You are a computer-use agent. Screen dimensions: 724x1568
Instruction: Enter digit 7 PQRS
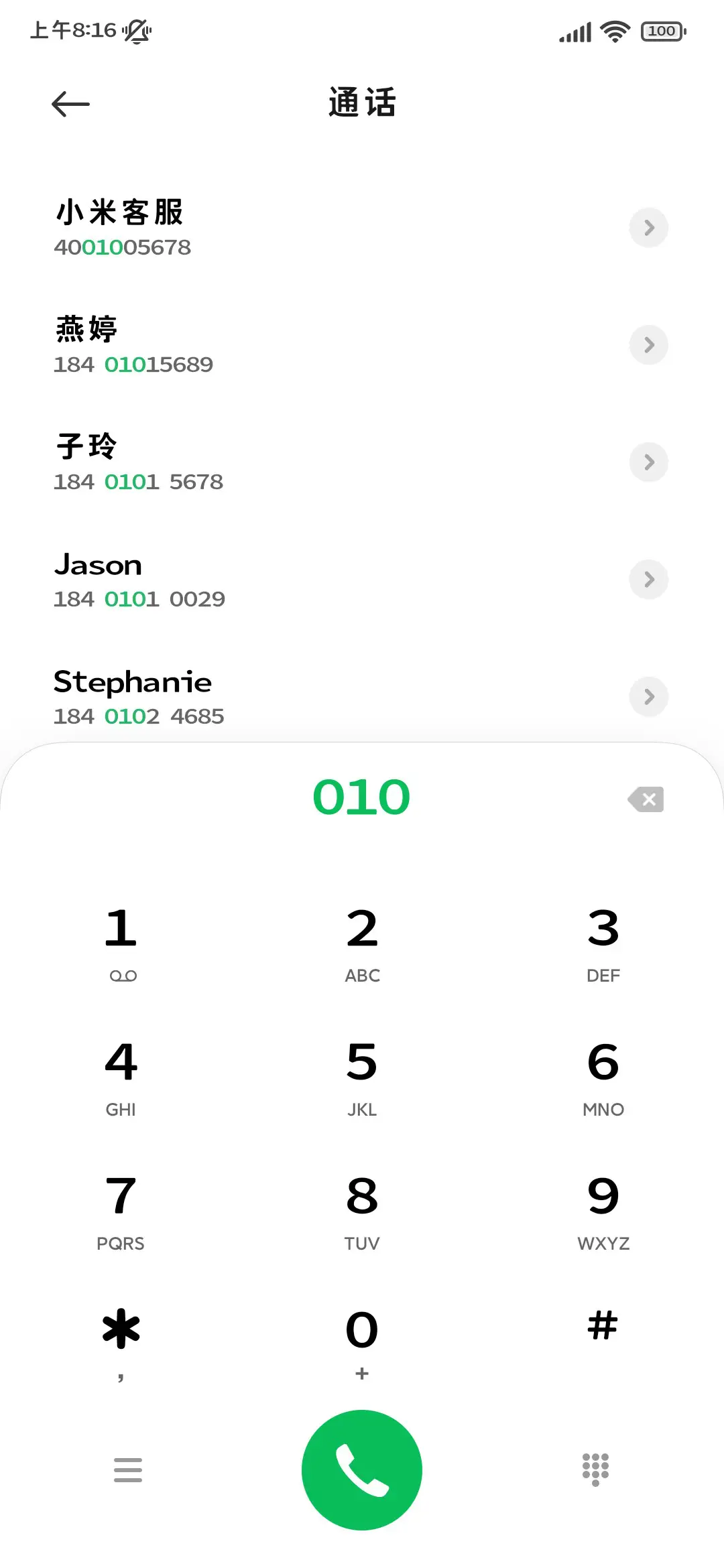click(x=121, y=1210)
